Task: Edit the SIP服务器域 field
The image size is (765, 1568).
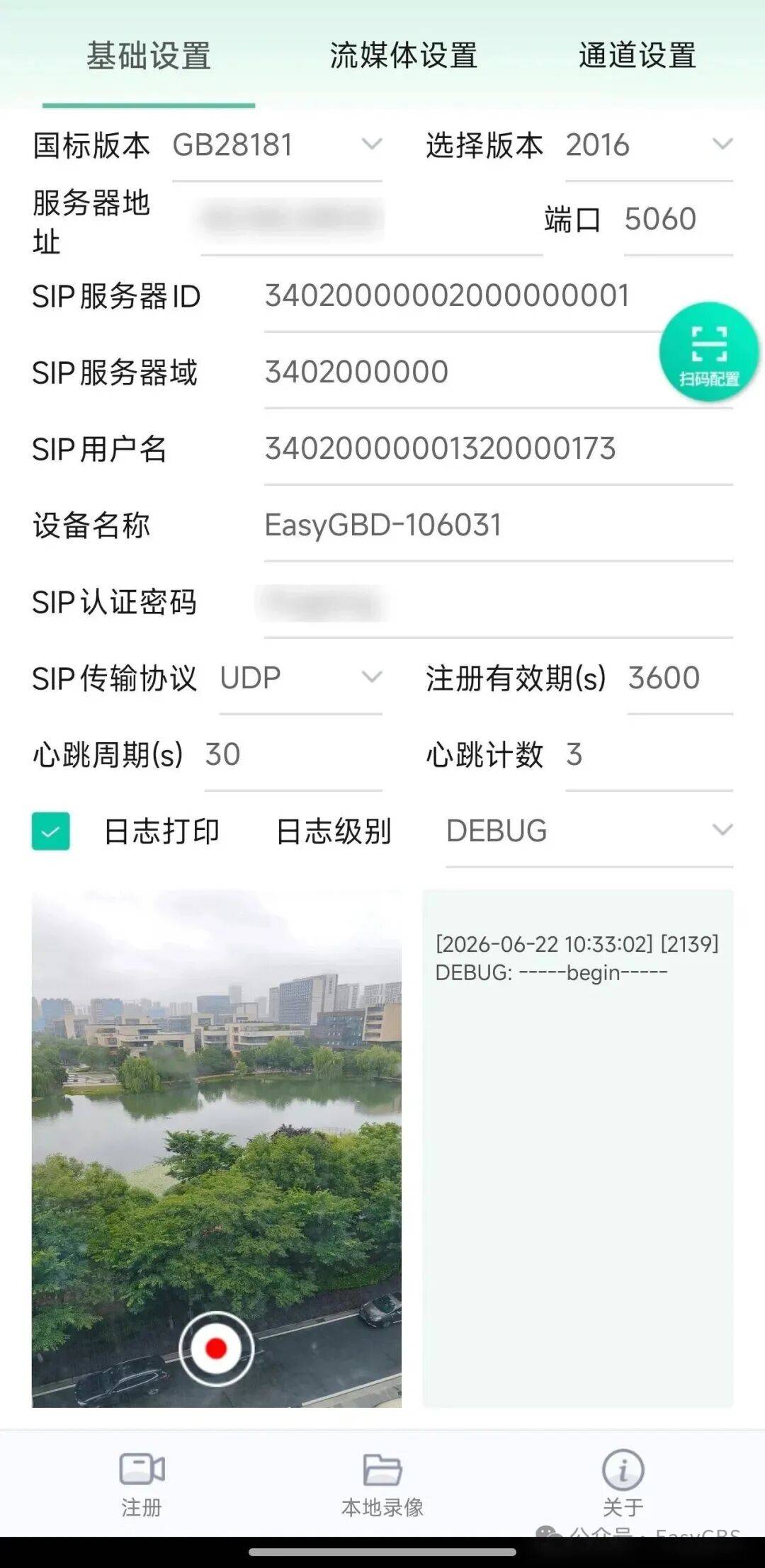Action: click(498, 373)
